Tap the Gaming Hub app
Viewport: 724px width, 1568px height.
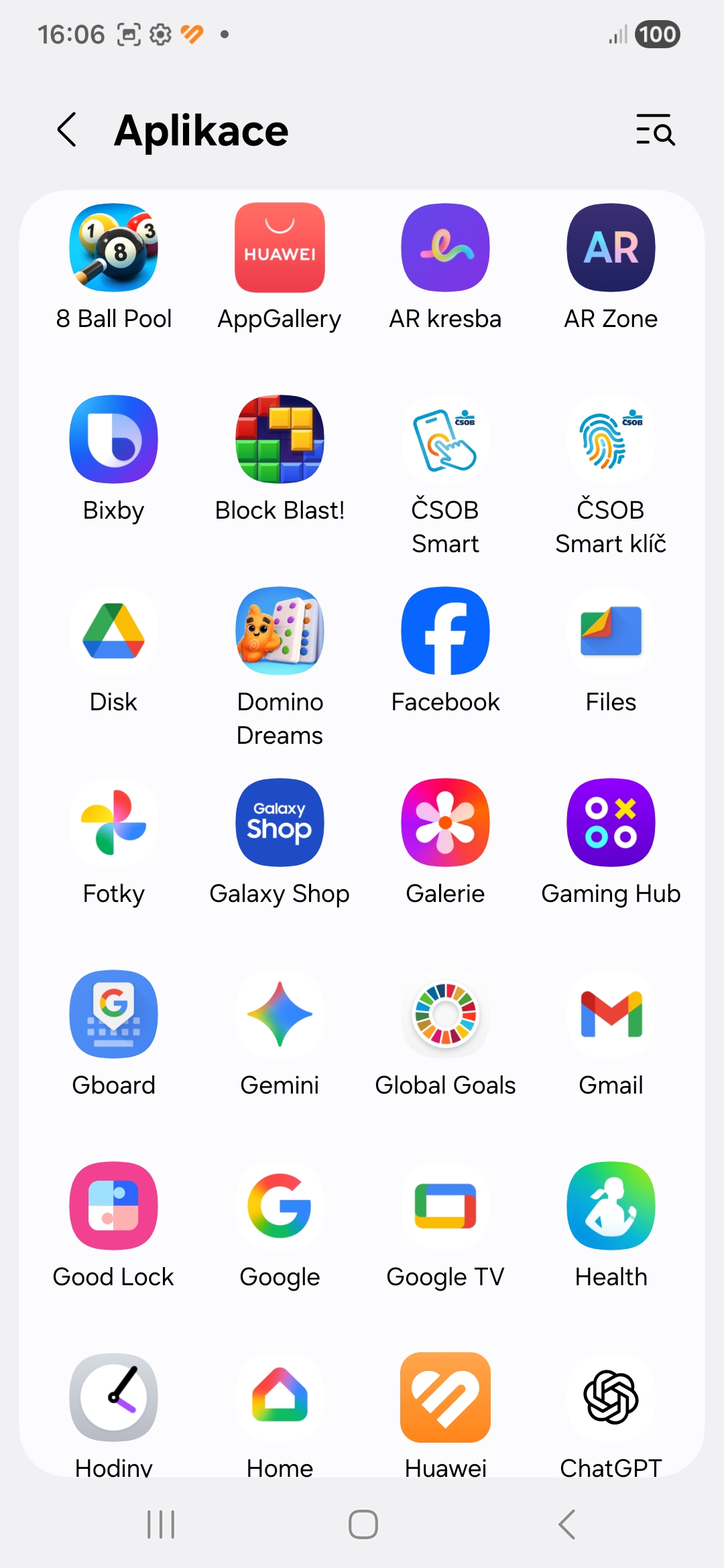[611, 823]
